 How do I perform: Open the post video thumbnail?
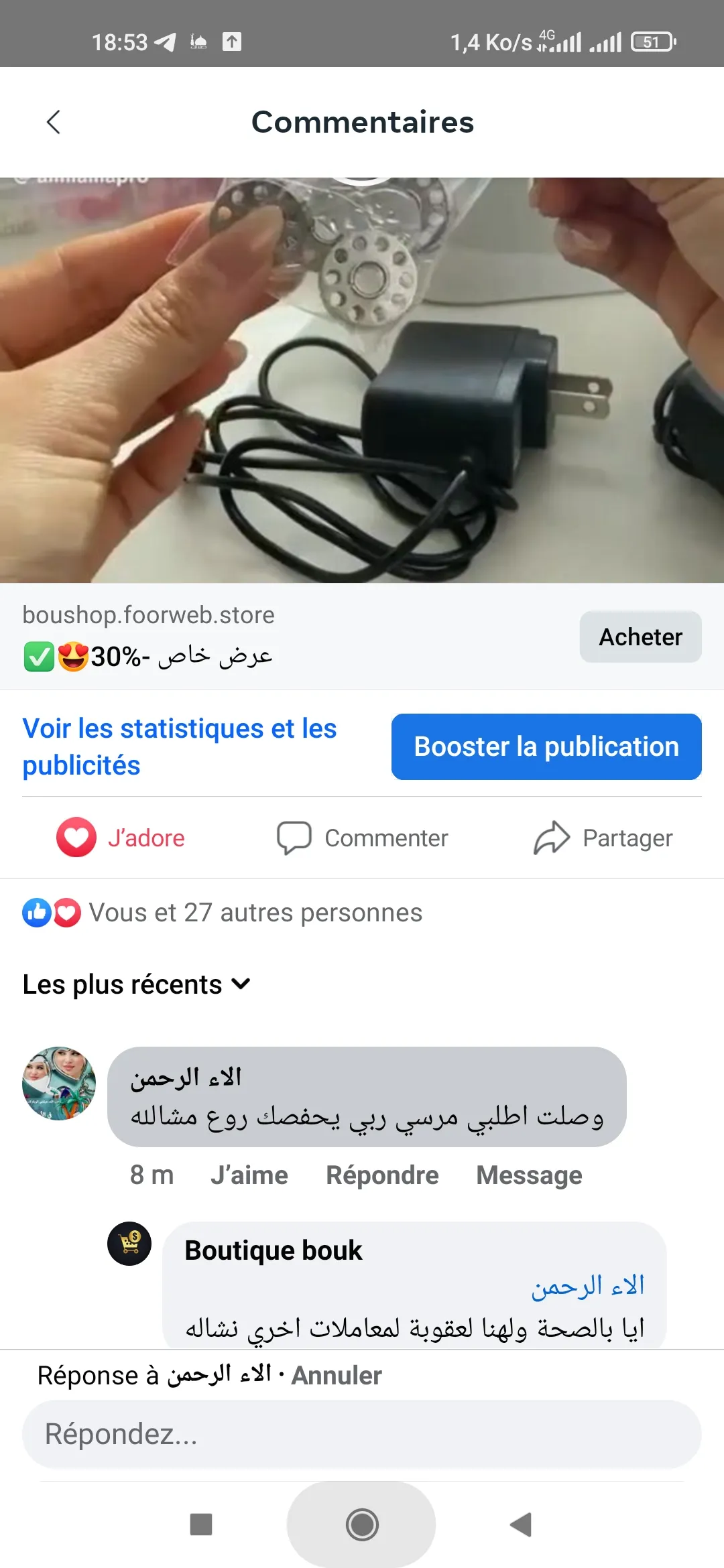[362, 379]
